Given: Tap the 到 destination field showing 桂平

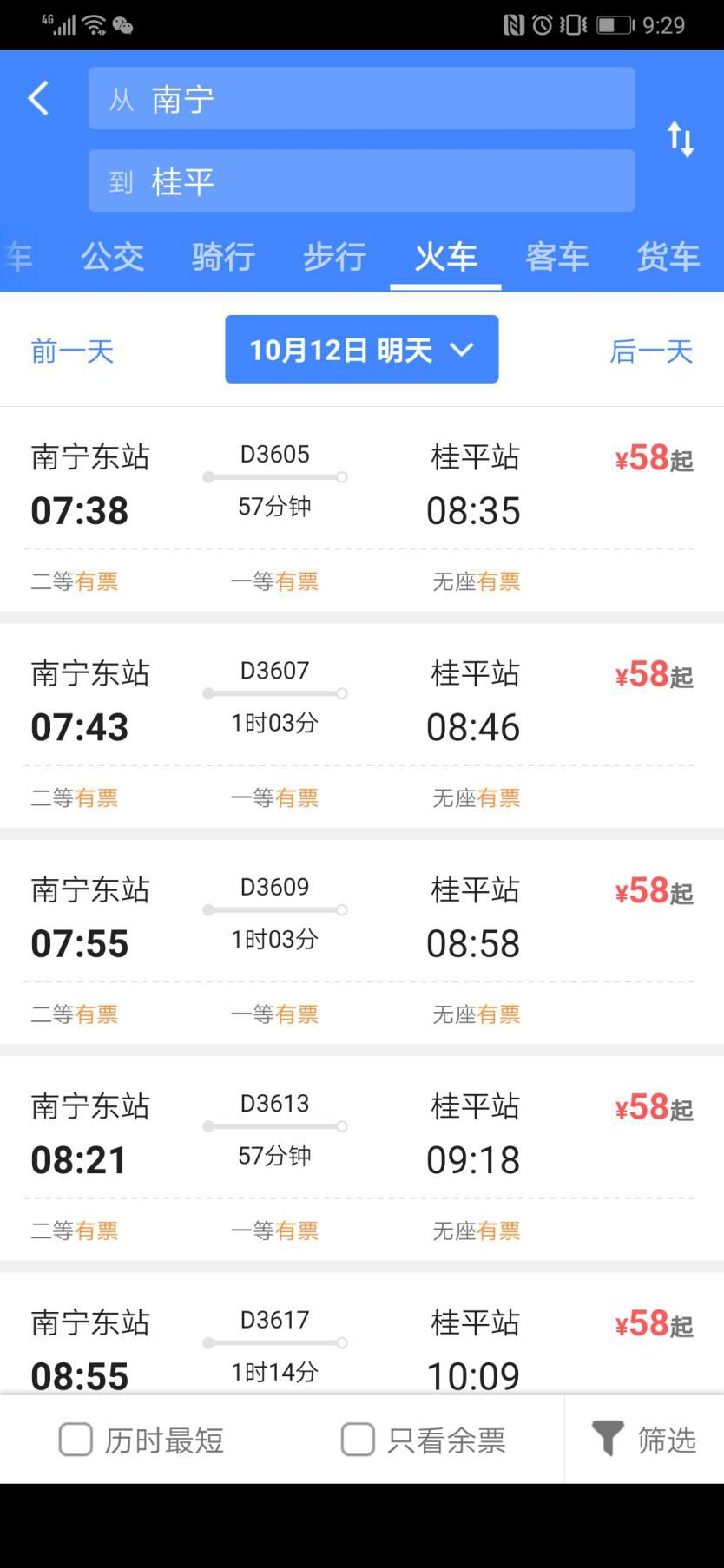Looking at the screenshot, I should click(361, 181).
